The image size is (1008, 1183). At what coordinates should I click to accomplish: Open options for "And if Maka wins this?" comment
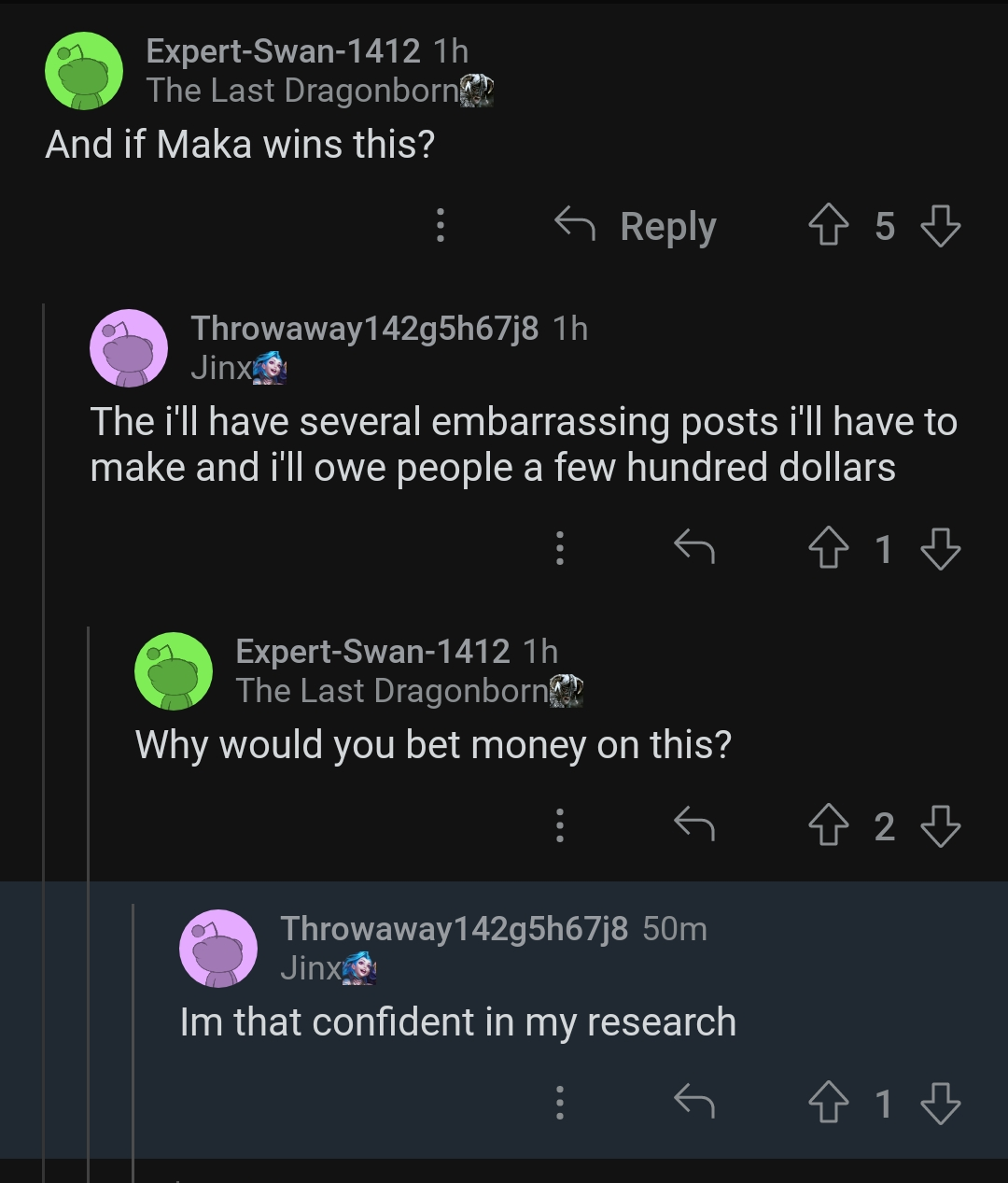(441, 226)
